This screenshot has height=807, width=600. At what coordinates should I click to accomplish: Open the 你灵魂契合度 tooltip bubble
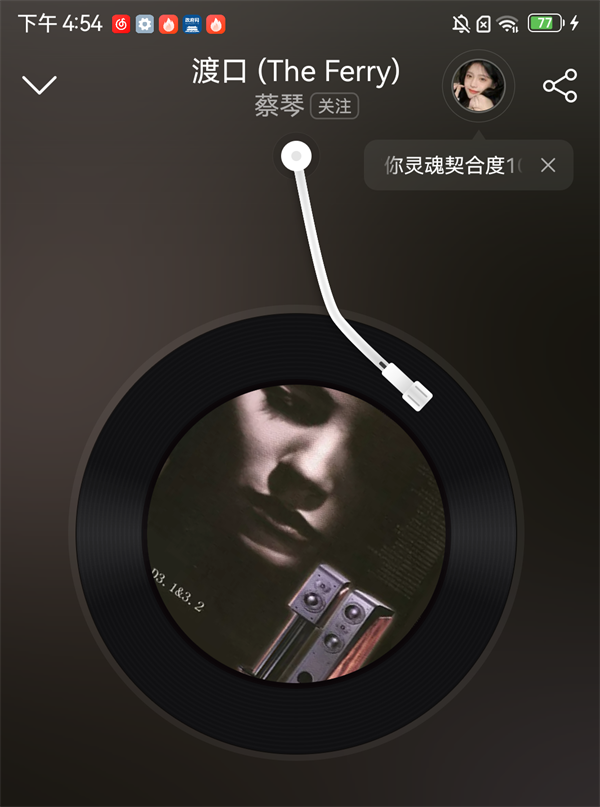(x=452, y=165)
